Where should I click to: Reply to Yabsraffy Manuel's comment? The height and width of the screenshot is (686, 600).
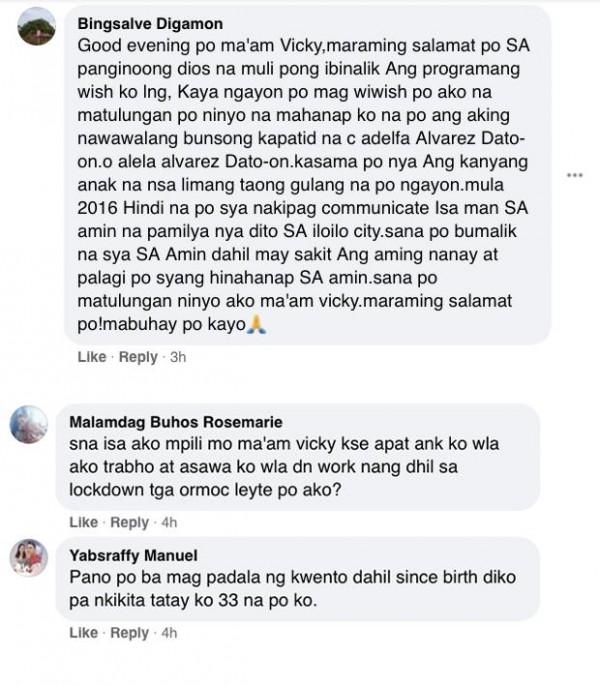129,633
